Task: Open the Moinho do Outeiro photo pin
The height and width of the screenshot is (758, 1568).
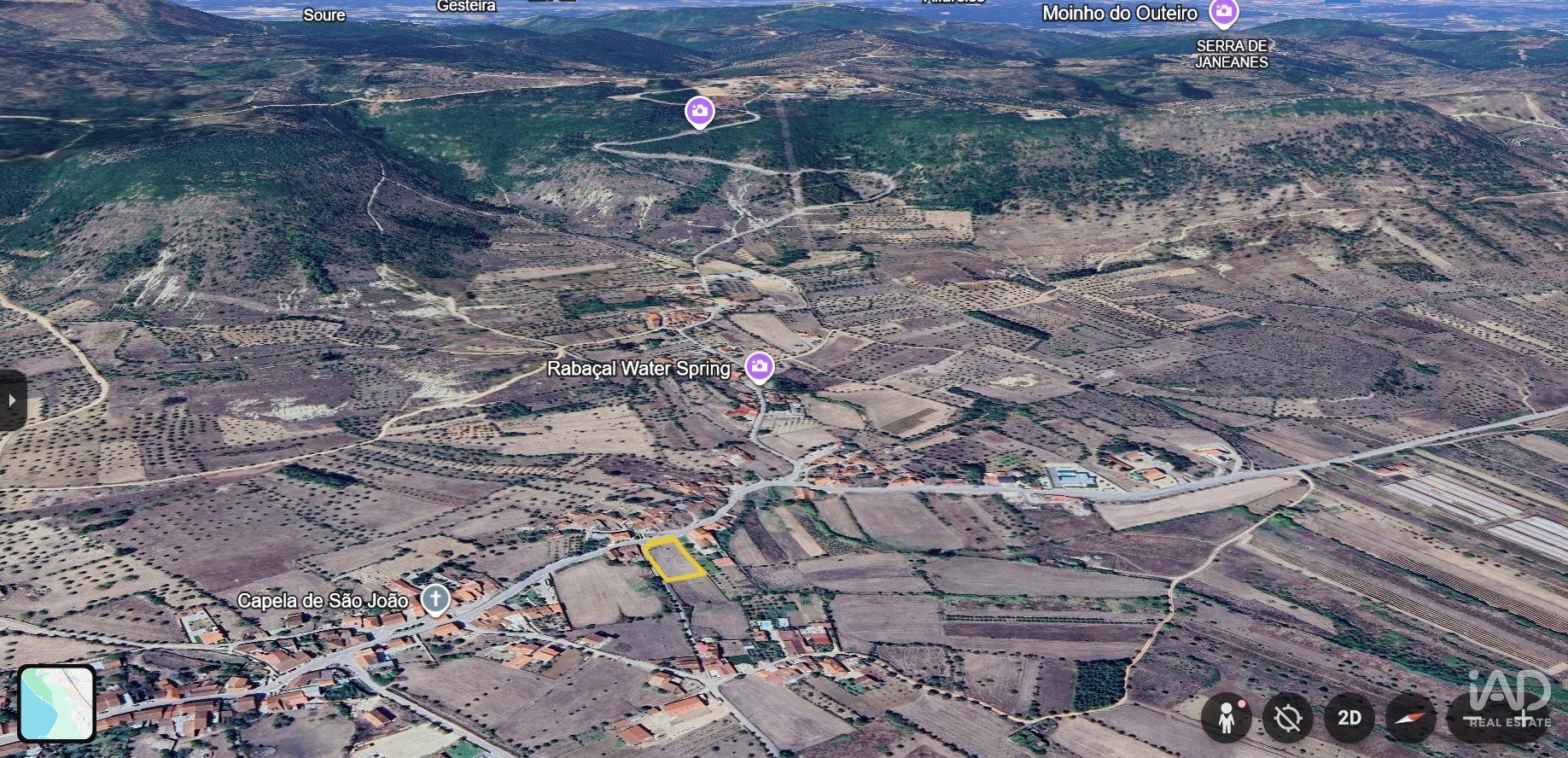Action: 1224,13
